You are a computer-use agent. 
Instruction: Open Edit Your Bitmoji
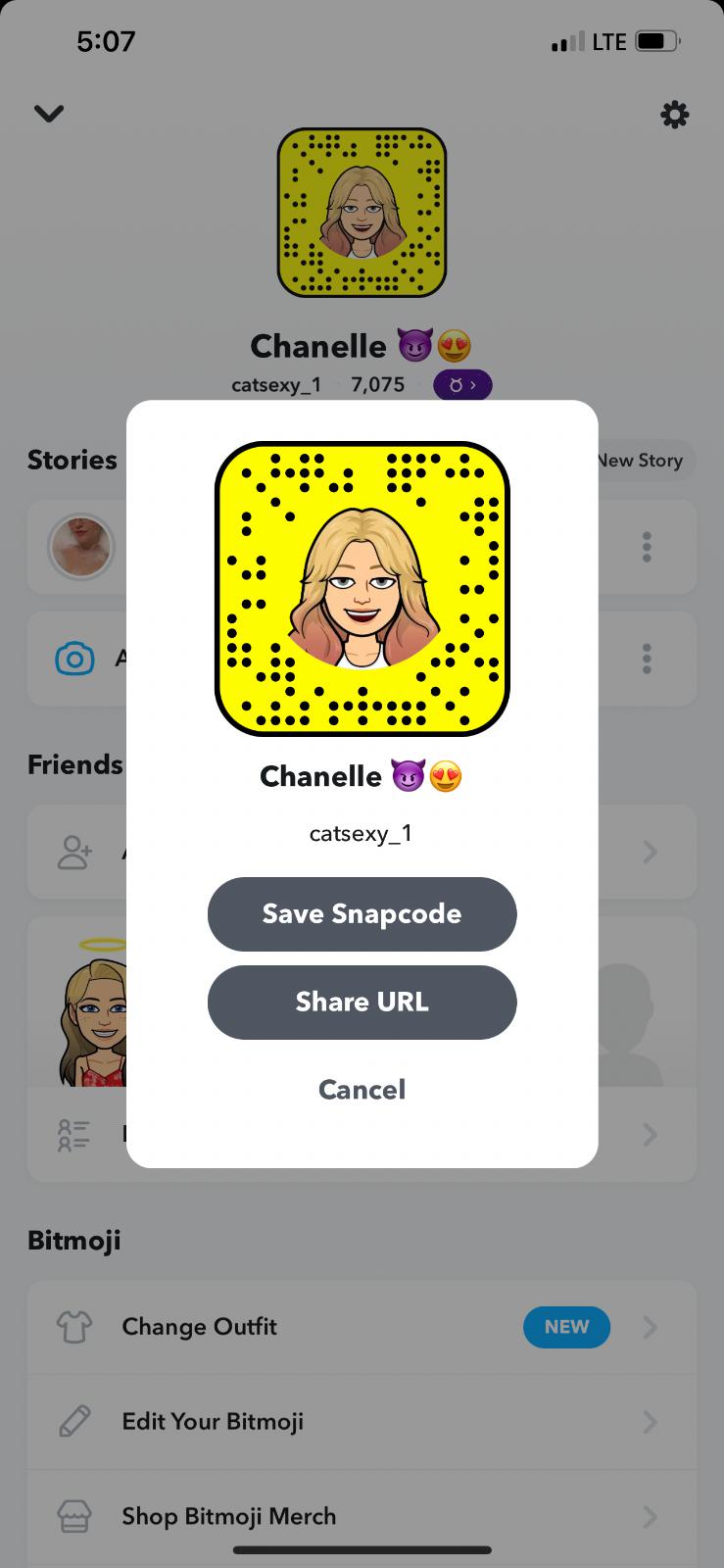pyautogui.click(x=213, y=1421)
